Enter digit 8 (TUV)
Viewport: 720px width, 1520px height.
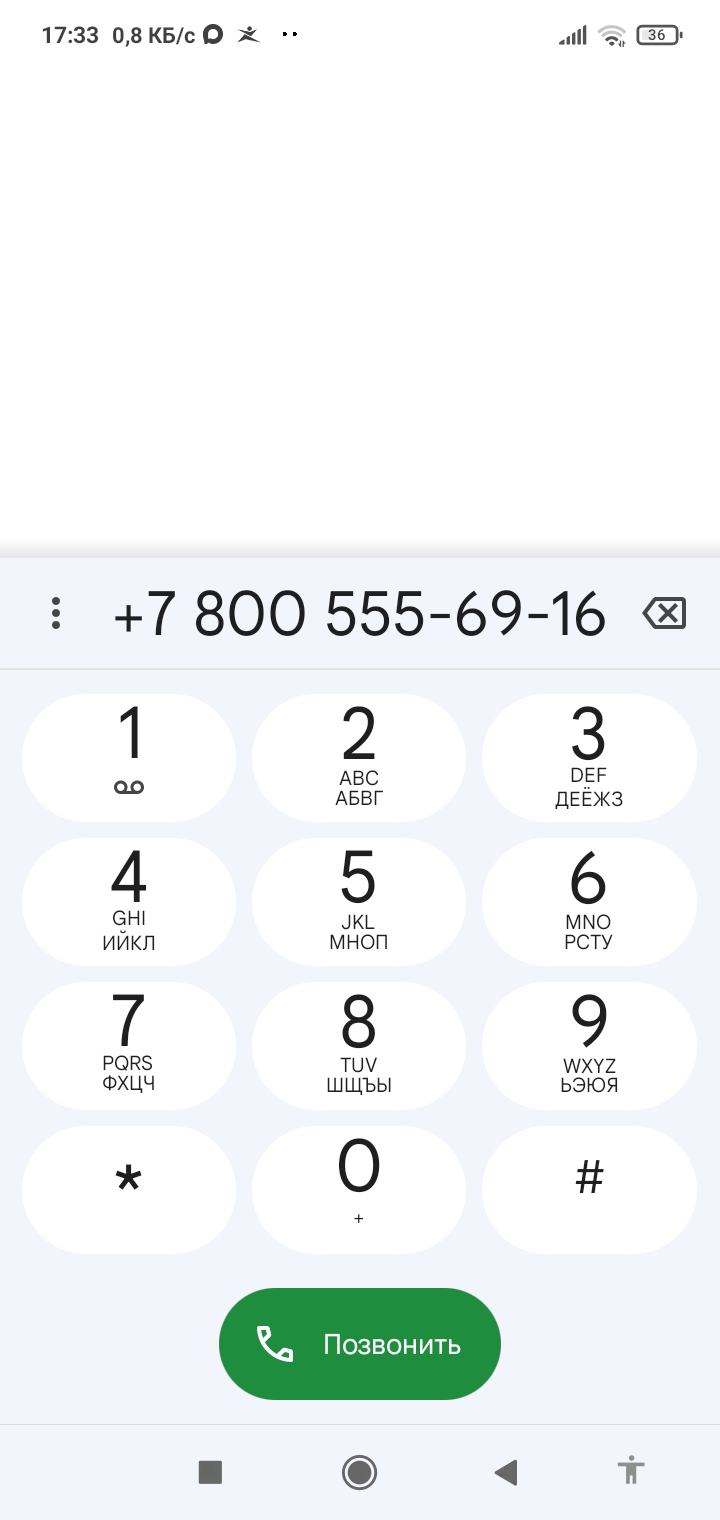tap(359, 1045)
